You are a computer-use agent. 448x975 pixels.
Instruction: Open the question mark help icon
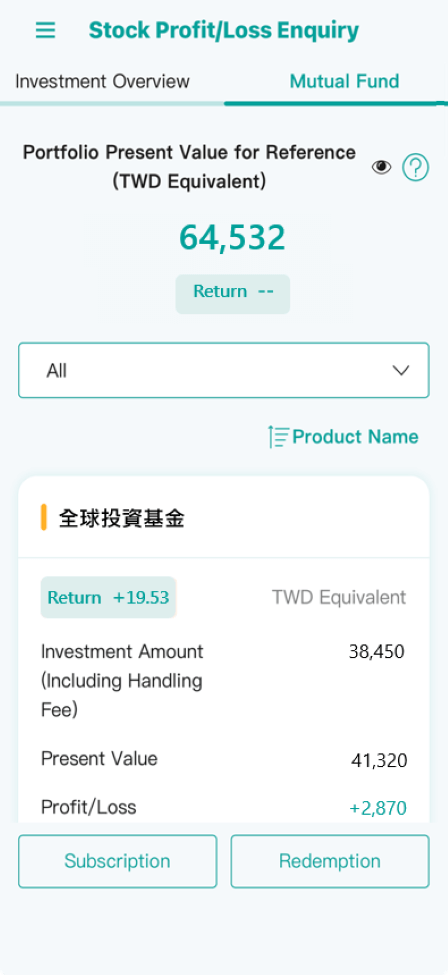pos(415,167)
